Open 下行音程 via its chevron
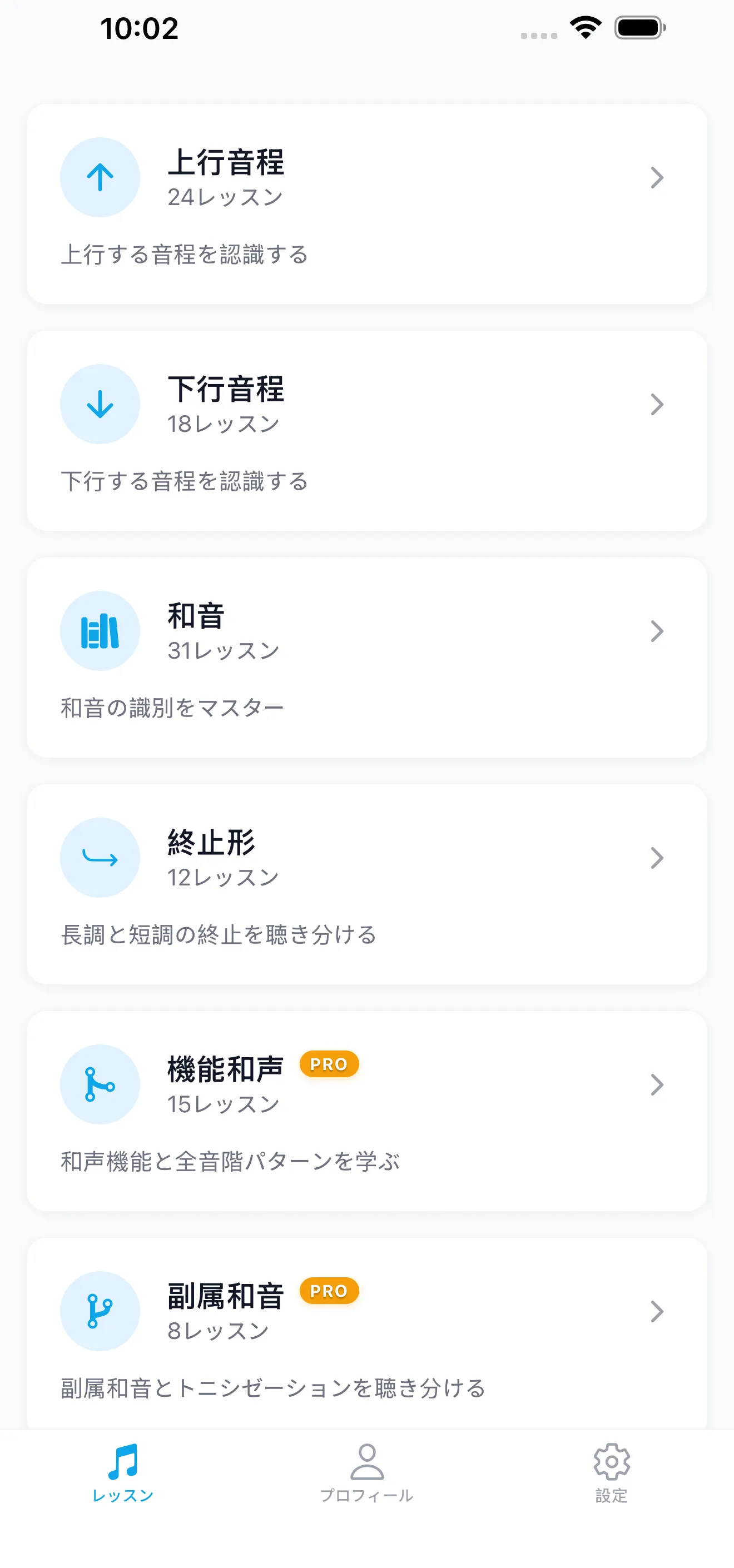Screen dimensions: 734x1568 pyautogui.click(x=657, y=404)
